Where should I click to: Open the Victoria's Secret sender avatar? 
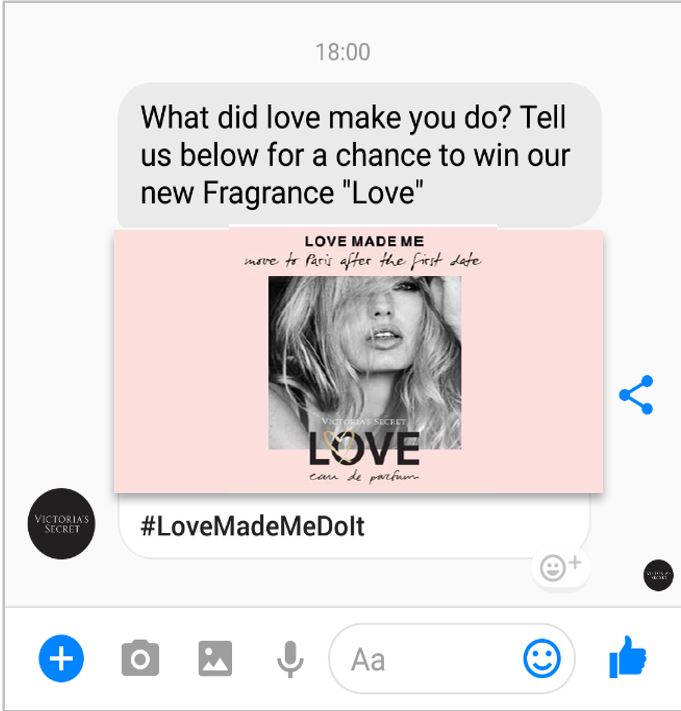coord(62,523)
